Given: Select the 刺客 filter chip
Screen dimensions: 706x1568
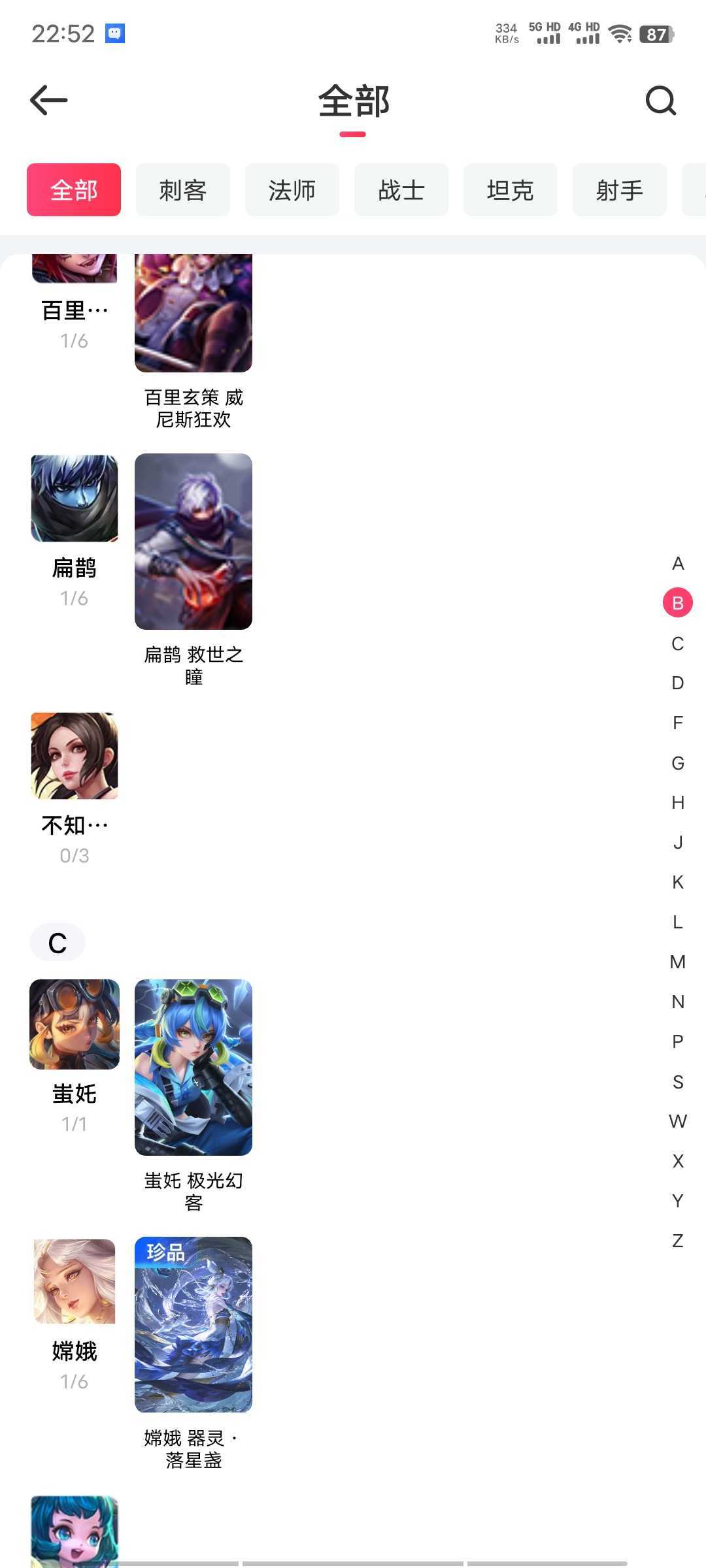Looking at the screenshot, I should click(183, 190).
